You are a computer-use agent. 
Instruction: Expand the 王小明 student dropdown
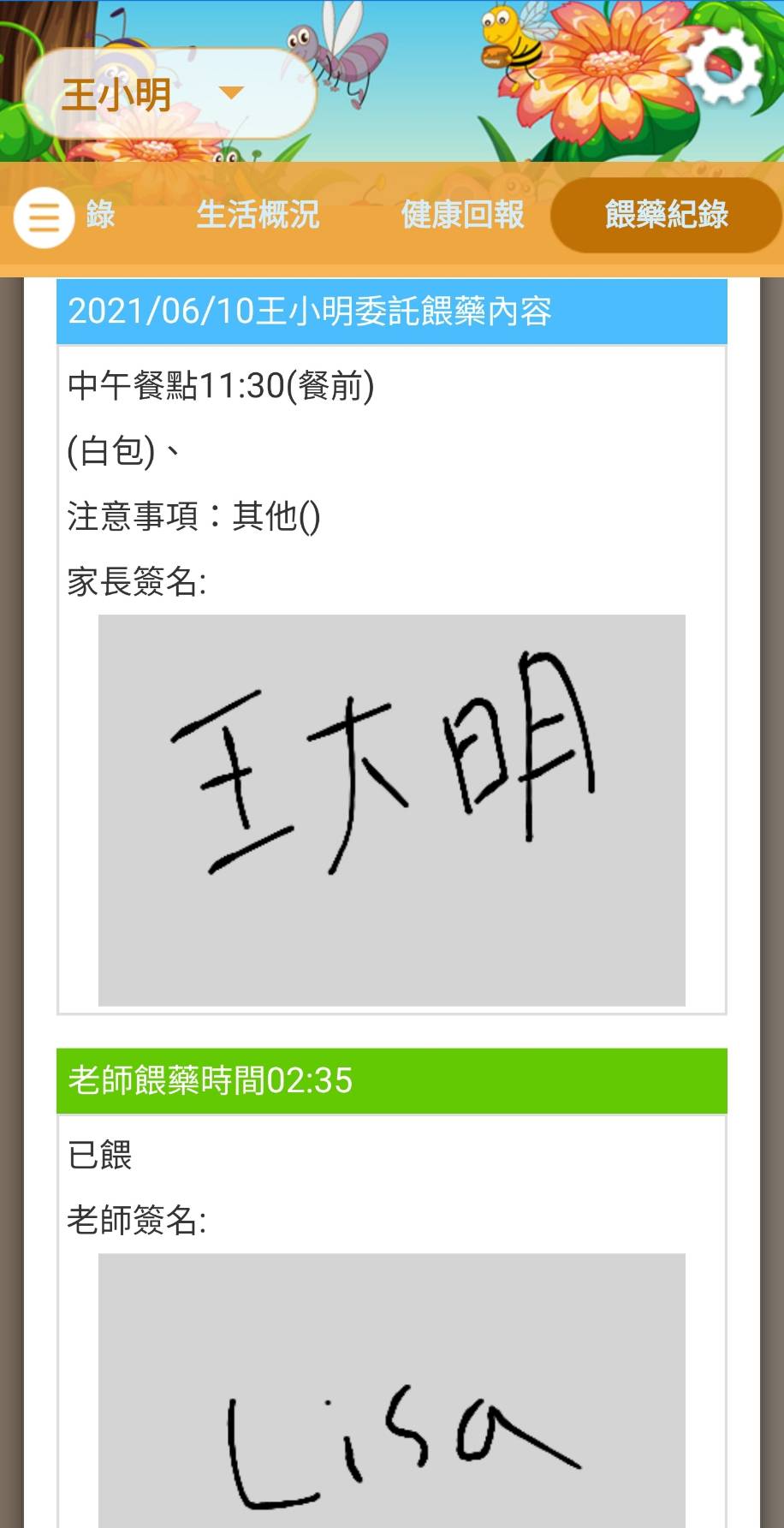(x=169, y=94)
